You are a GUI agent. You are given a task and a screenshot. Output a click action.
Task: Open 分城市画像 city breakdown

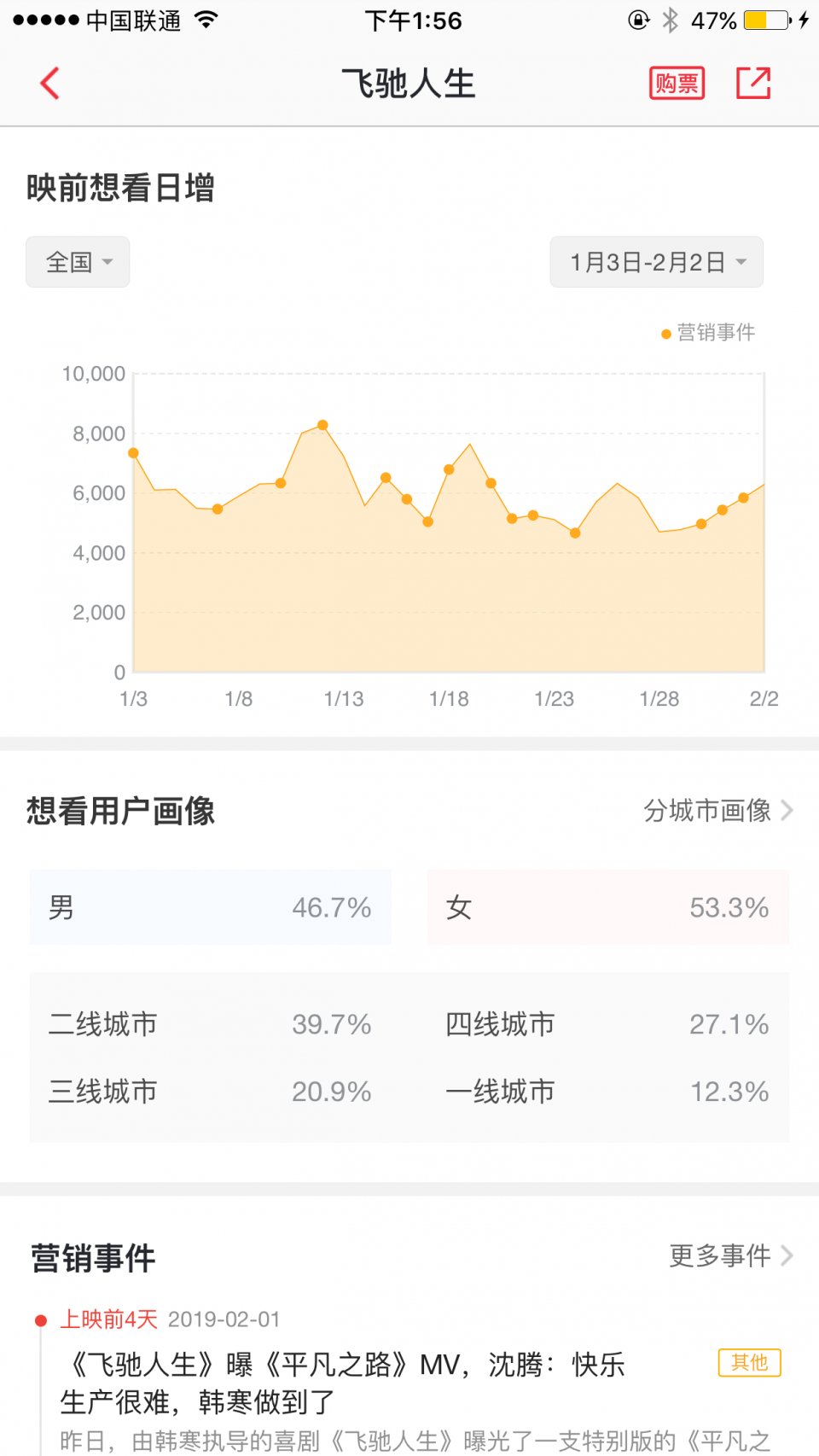coord(718,811)
